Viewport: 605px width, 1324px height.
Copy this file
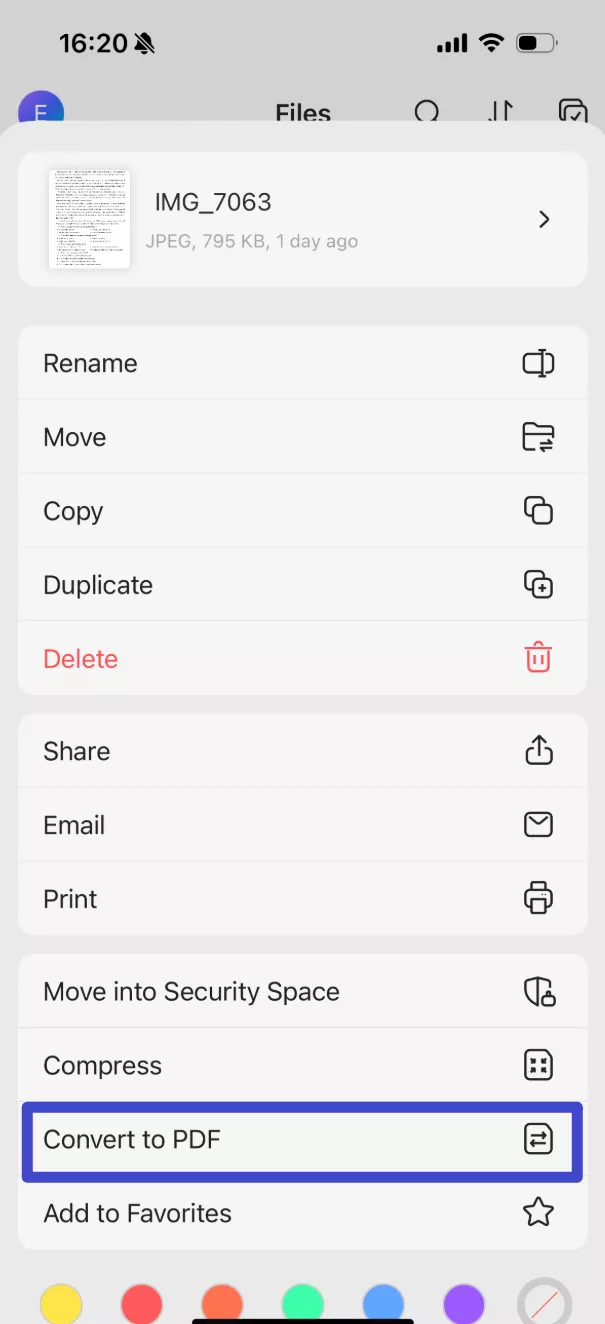pos(302,511)
